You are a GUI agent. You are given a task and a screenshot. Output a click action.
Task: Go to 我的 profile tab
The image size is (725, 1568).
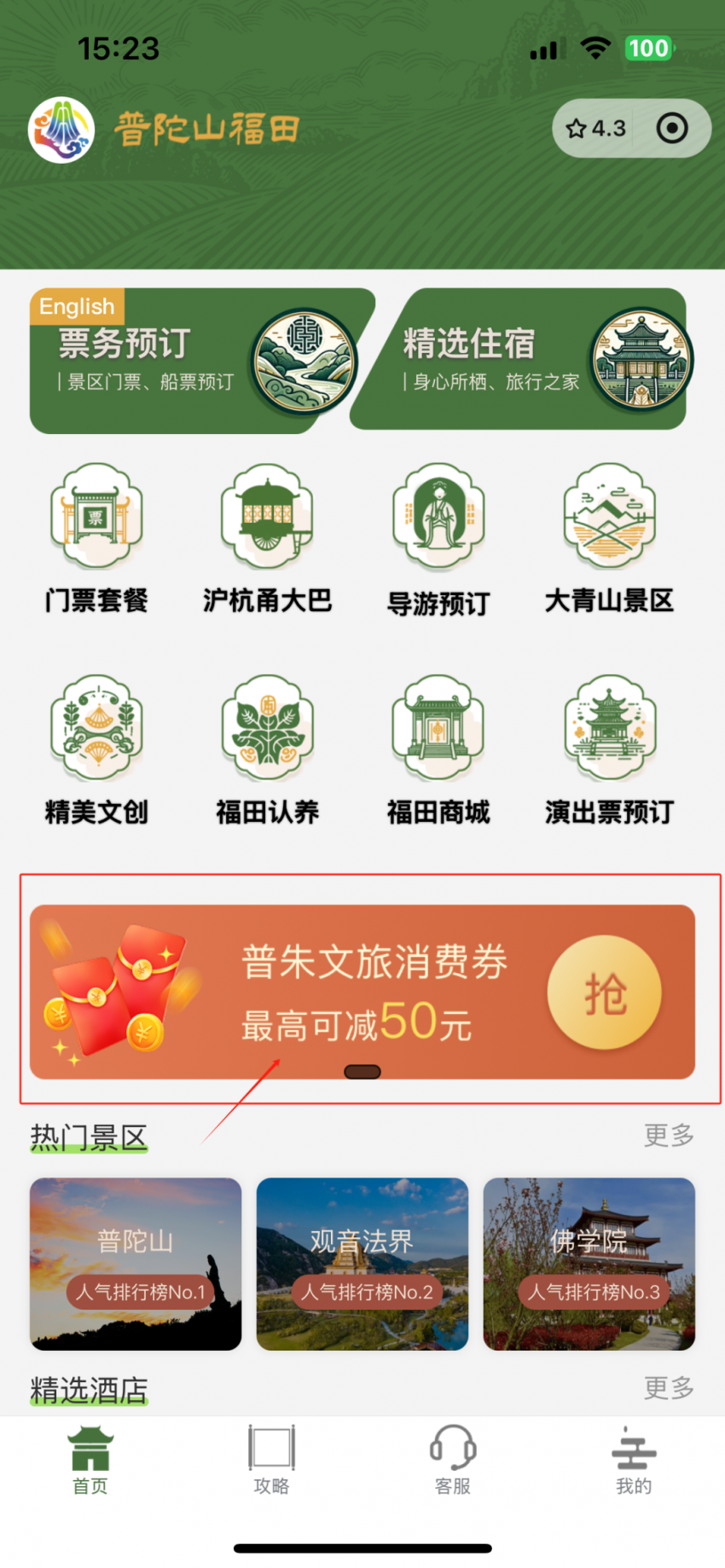tap(634, 1460)
